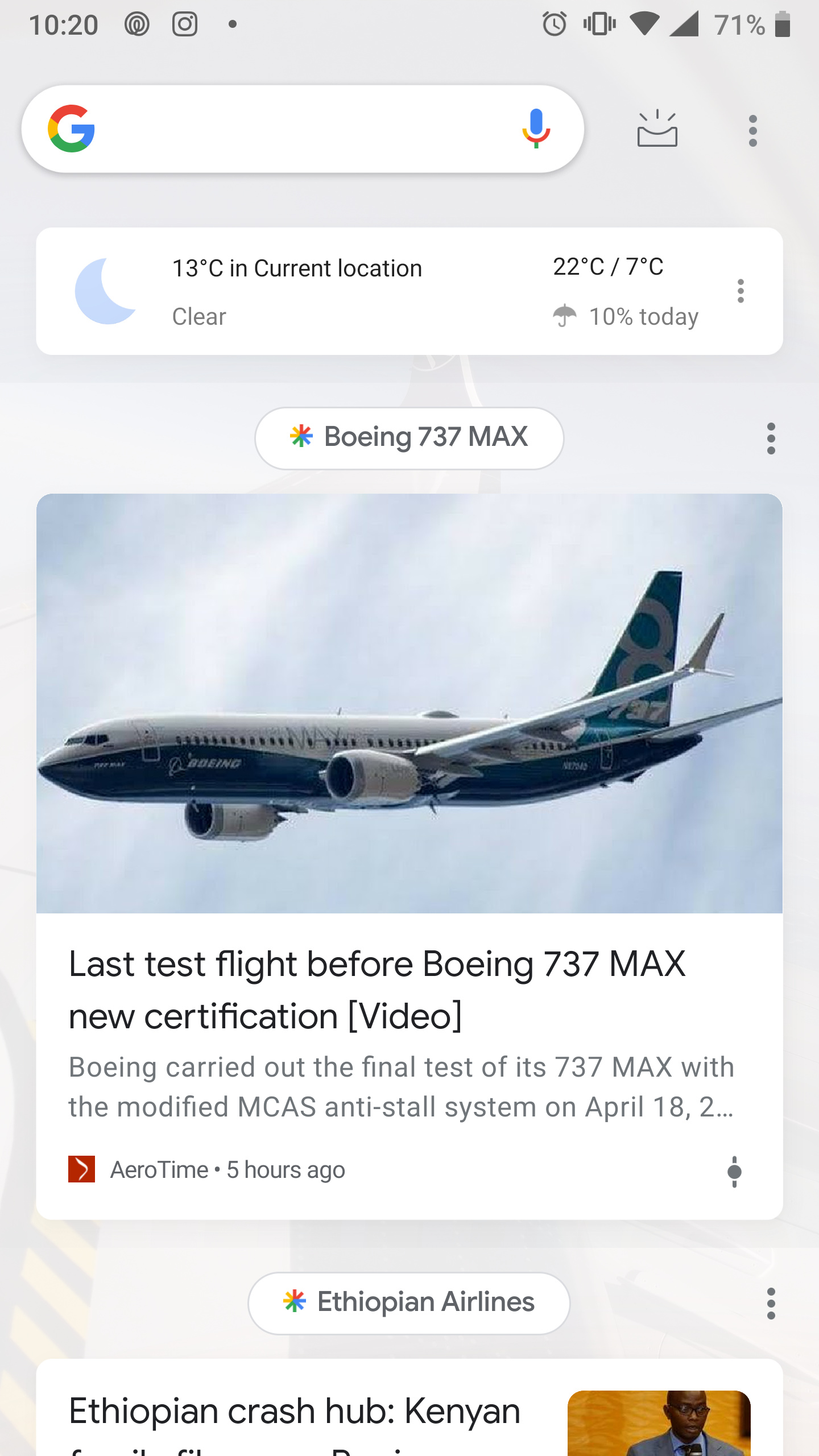Open options for Boeing 737 MAX topic

771,439
